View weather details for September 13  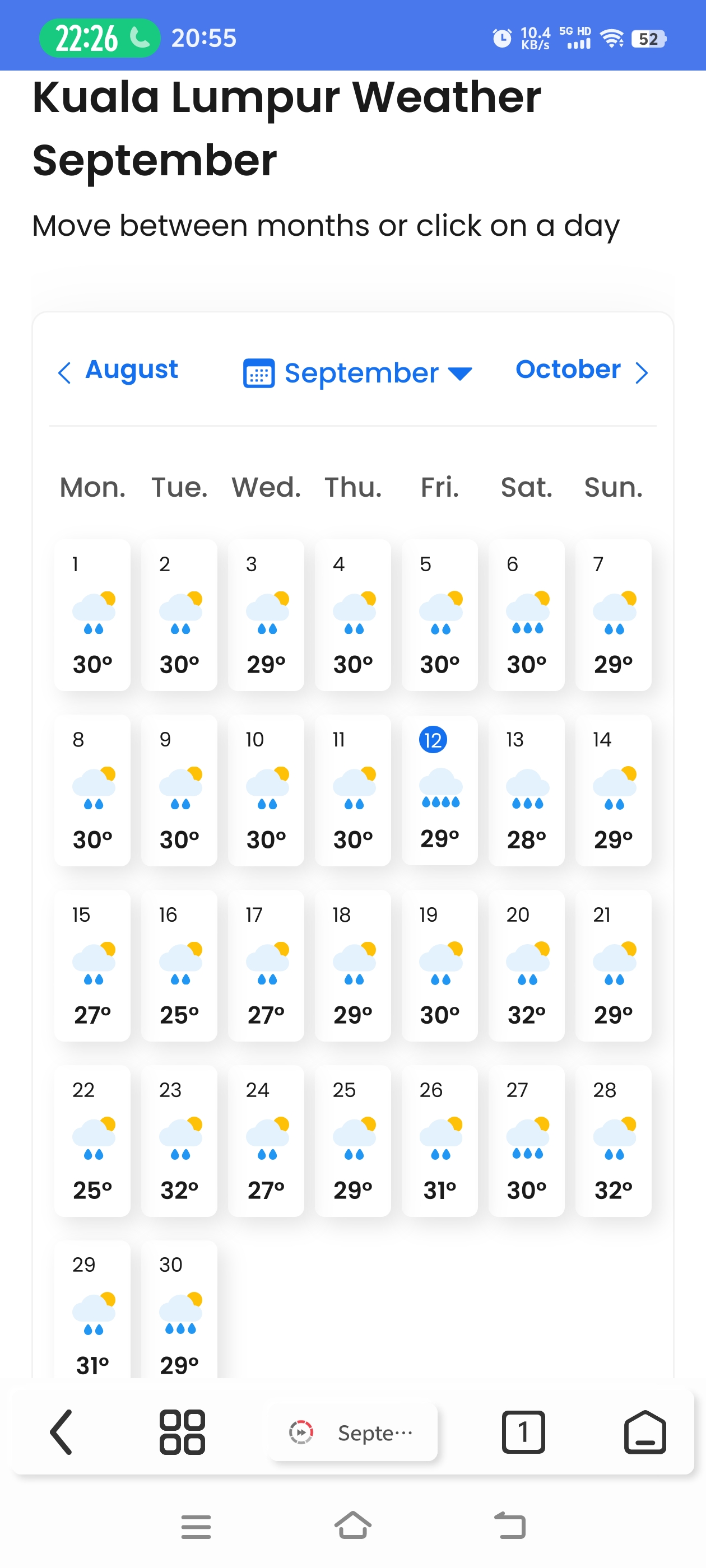pos(526,790)
